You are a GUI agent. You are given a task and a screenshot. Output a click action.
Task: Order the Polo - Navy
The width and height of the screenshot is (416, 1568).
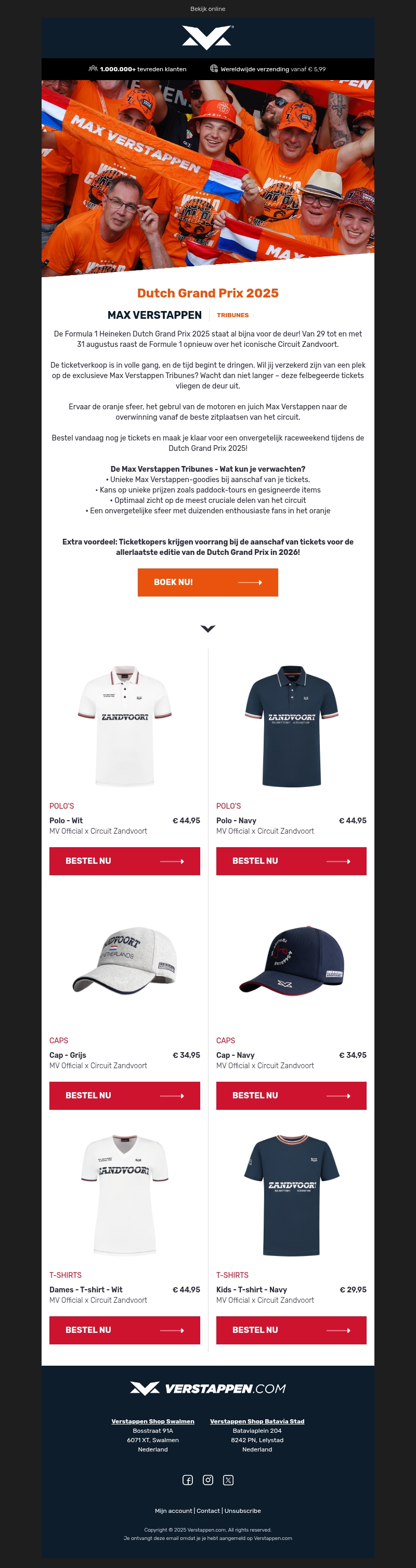(291, 861)
